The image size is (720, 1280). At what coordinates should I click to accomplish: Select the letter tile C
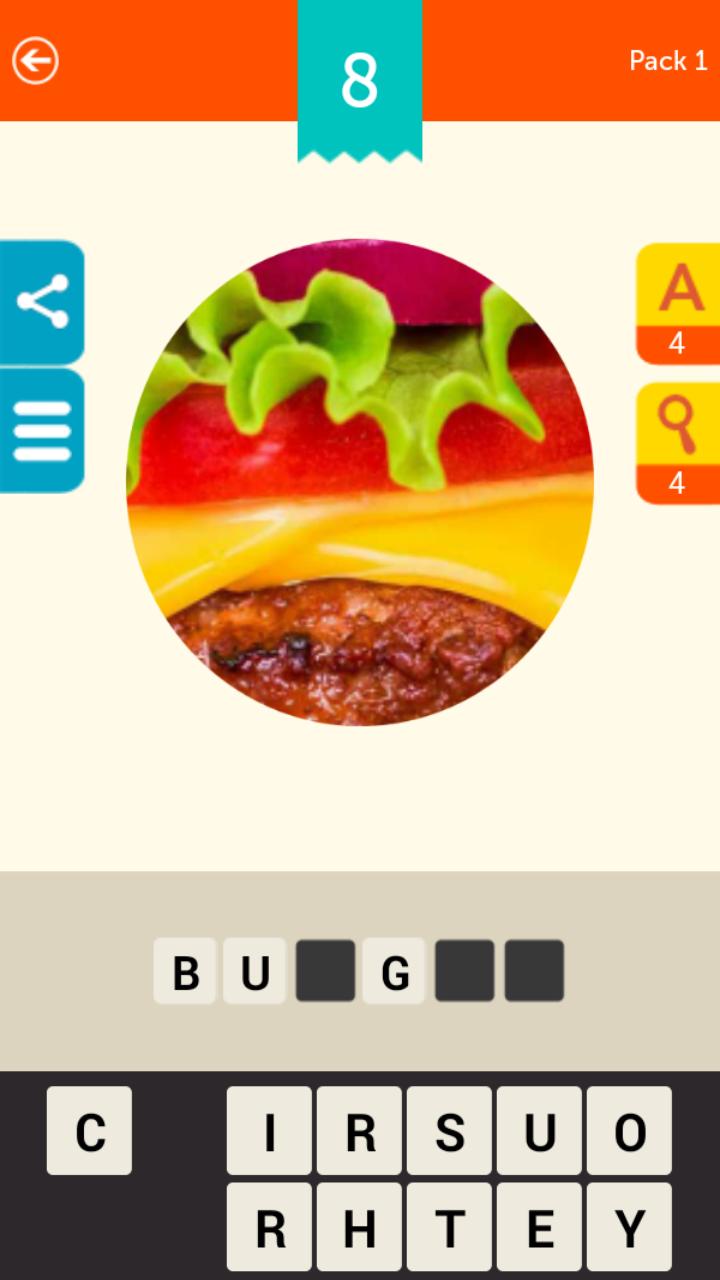point(89,1131)
